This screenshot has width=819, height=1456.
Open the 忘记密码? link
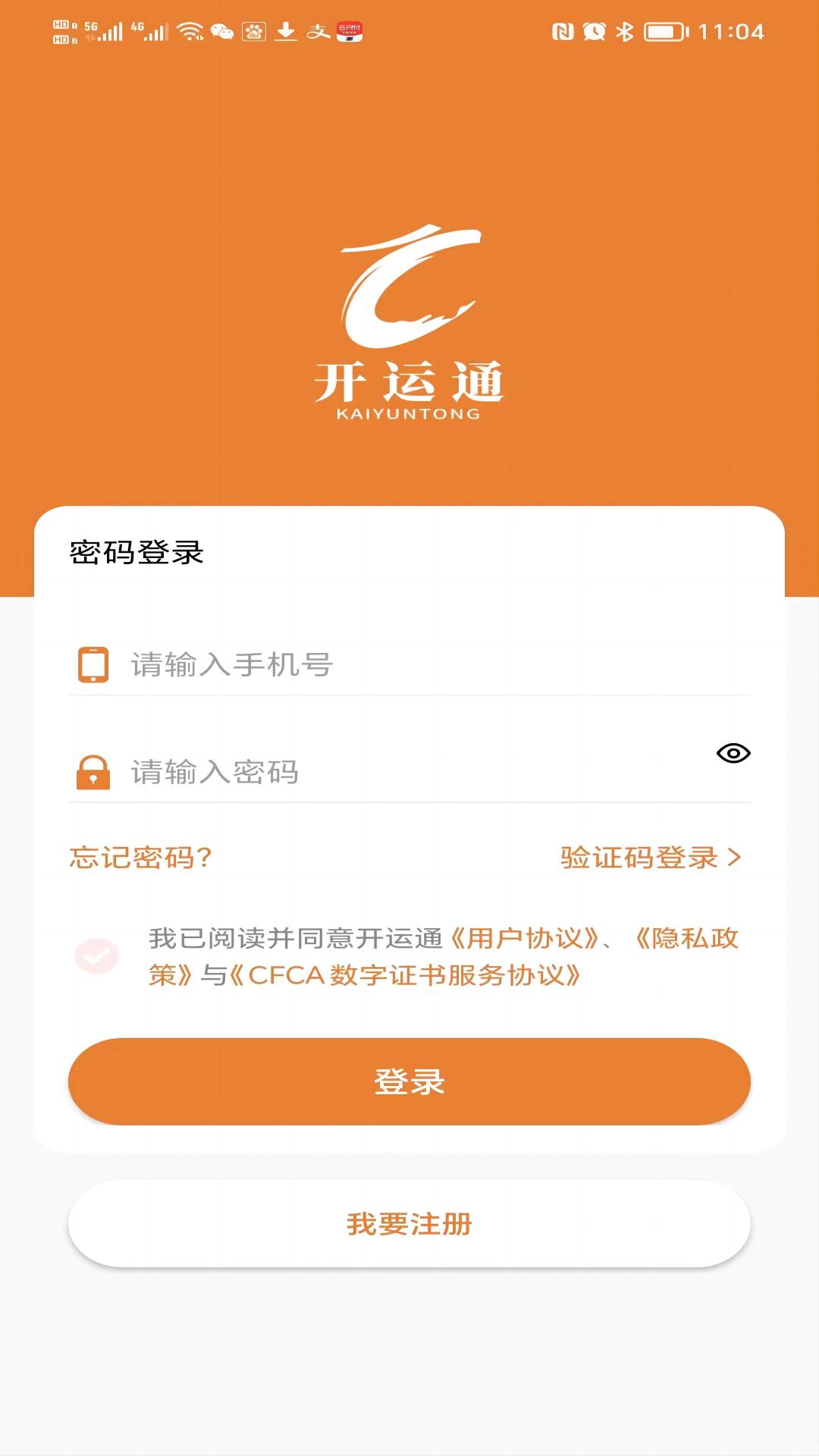[x=140, y=858]
